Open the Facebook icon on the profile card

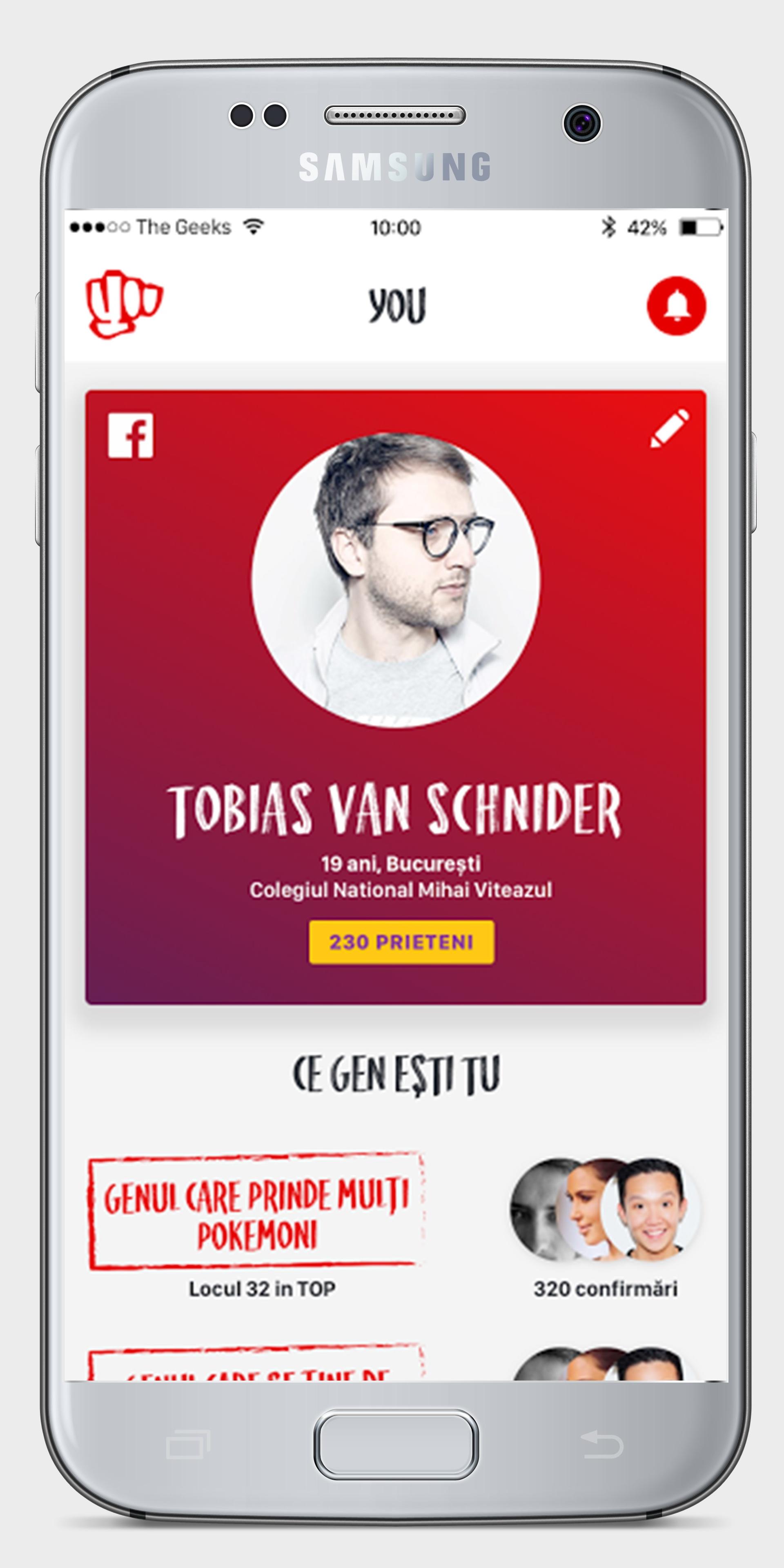(131, 435)
